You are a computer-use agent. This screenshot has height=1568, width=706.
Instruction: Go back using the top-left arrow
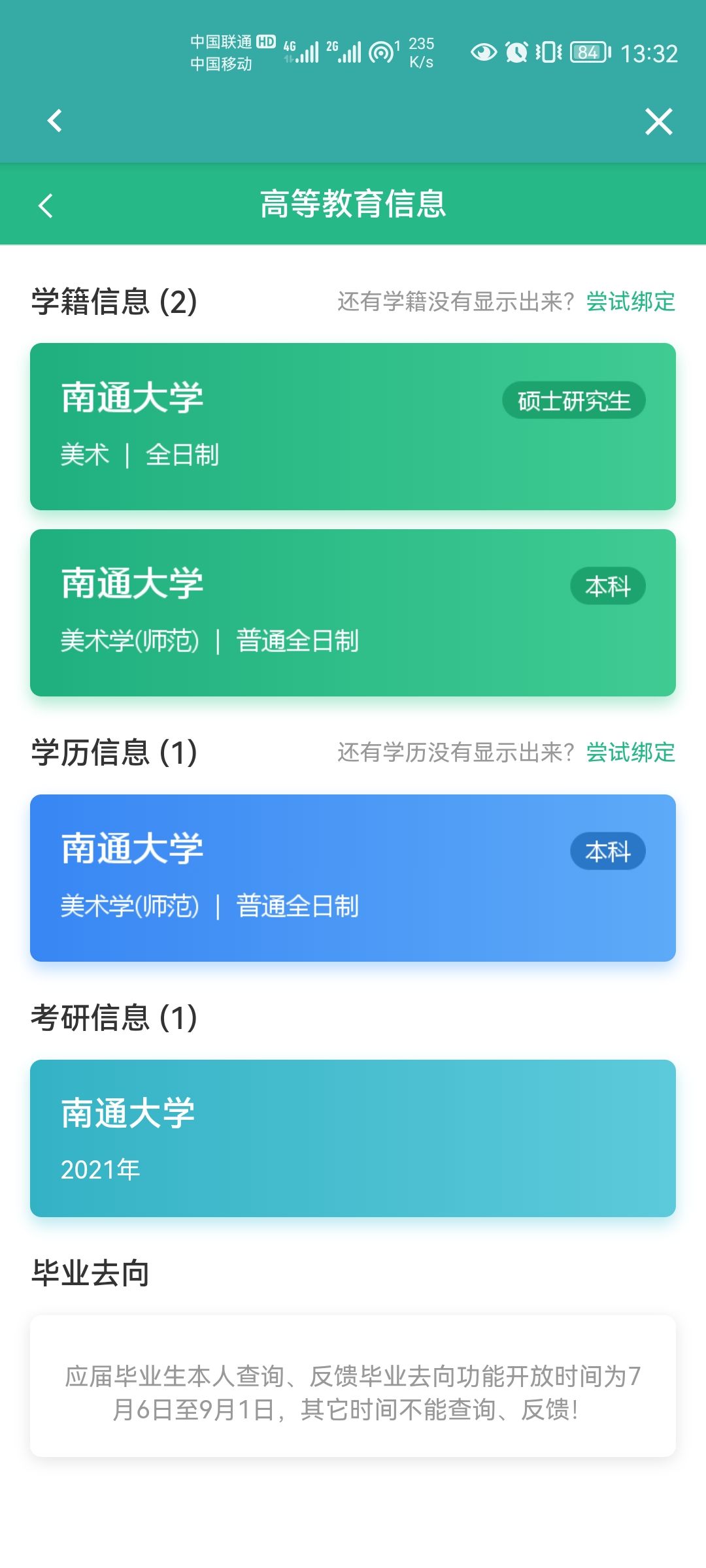[55, 121]
